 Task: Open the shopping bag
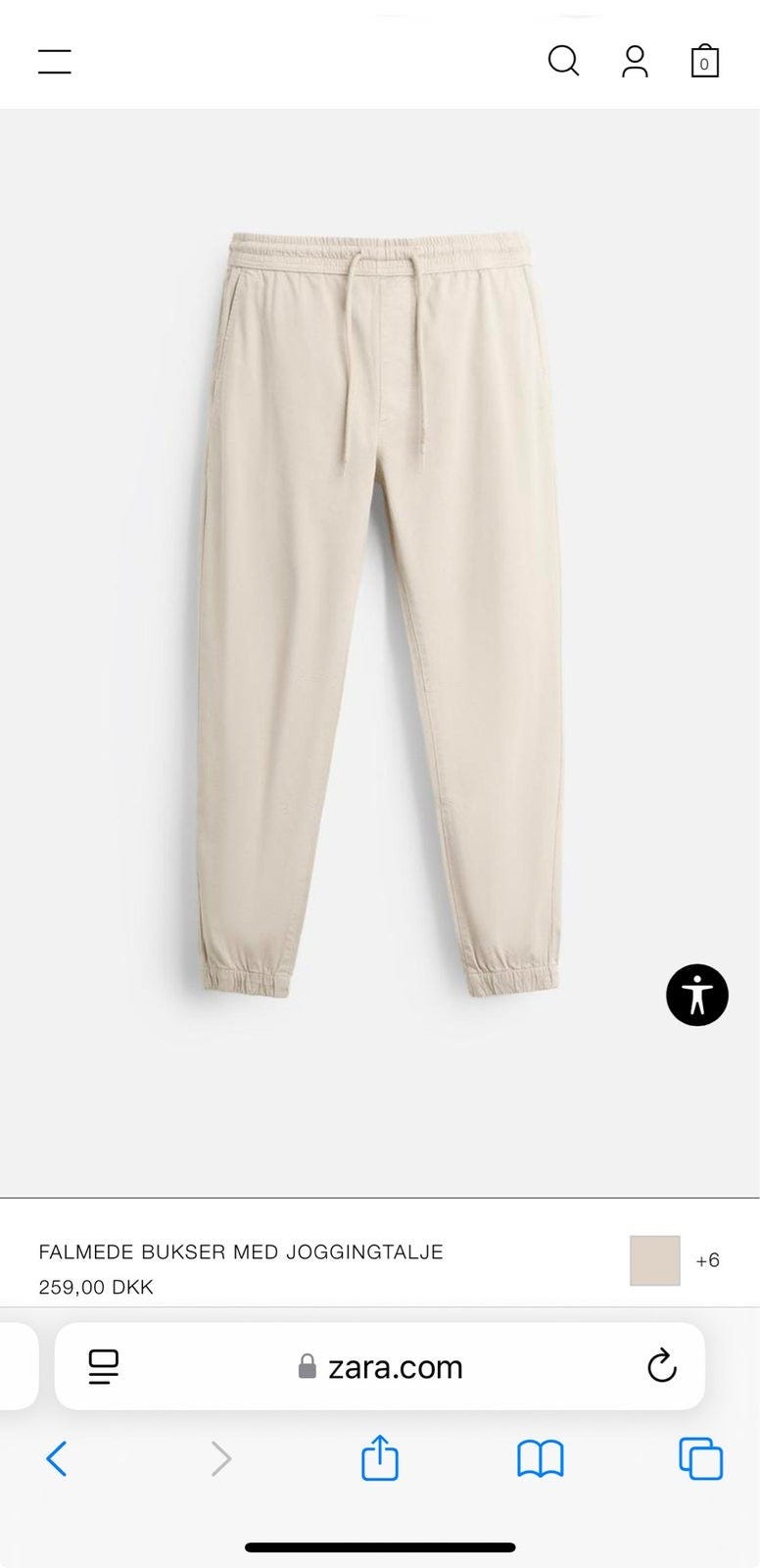tap(704, 62)
